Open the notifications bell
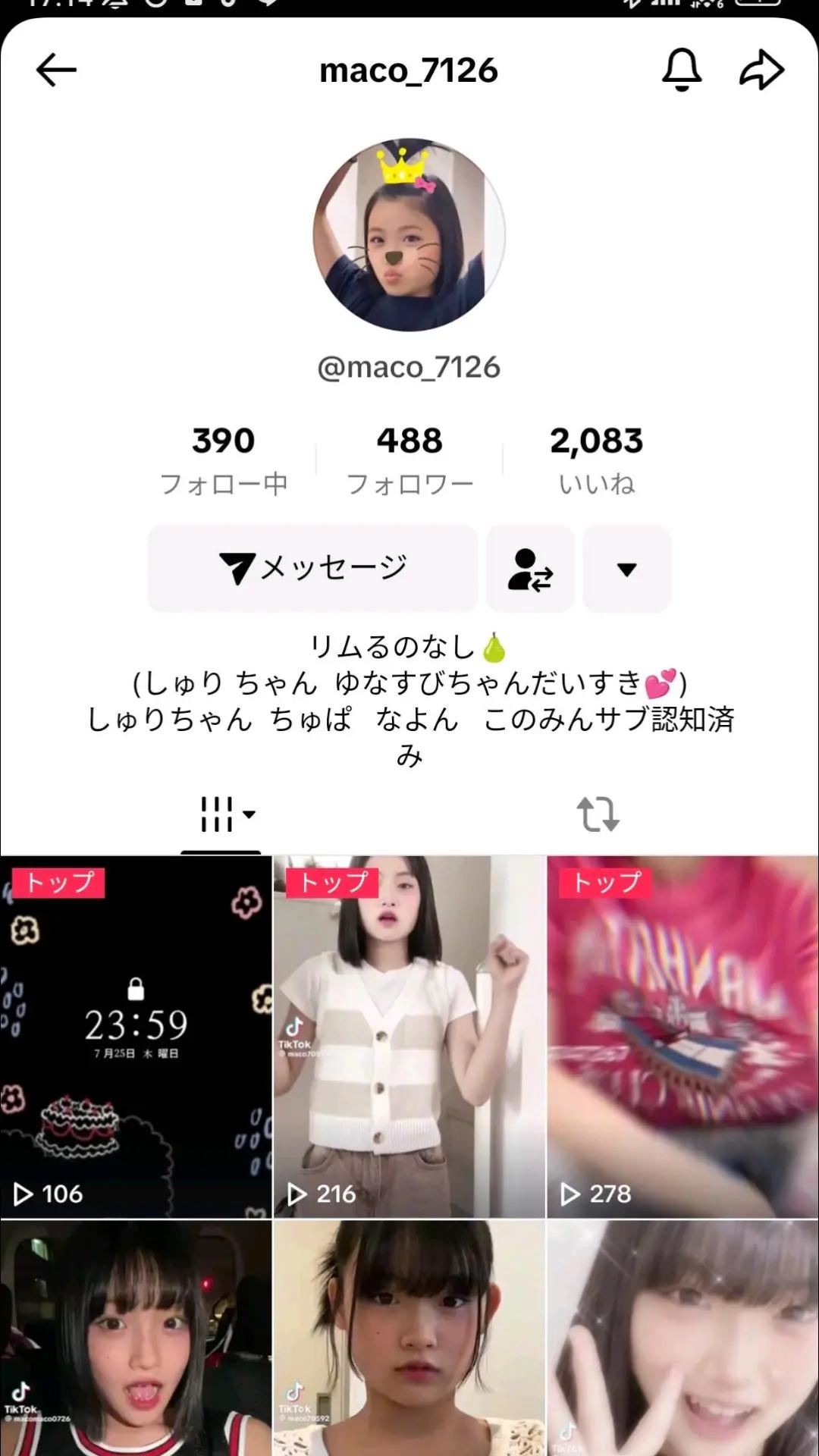Image resolution: width=819 pixels, height=1456 pixels. [x=682, y=70]
